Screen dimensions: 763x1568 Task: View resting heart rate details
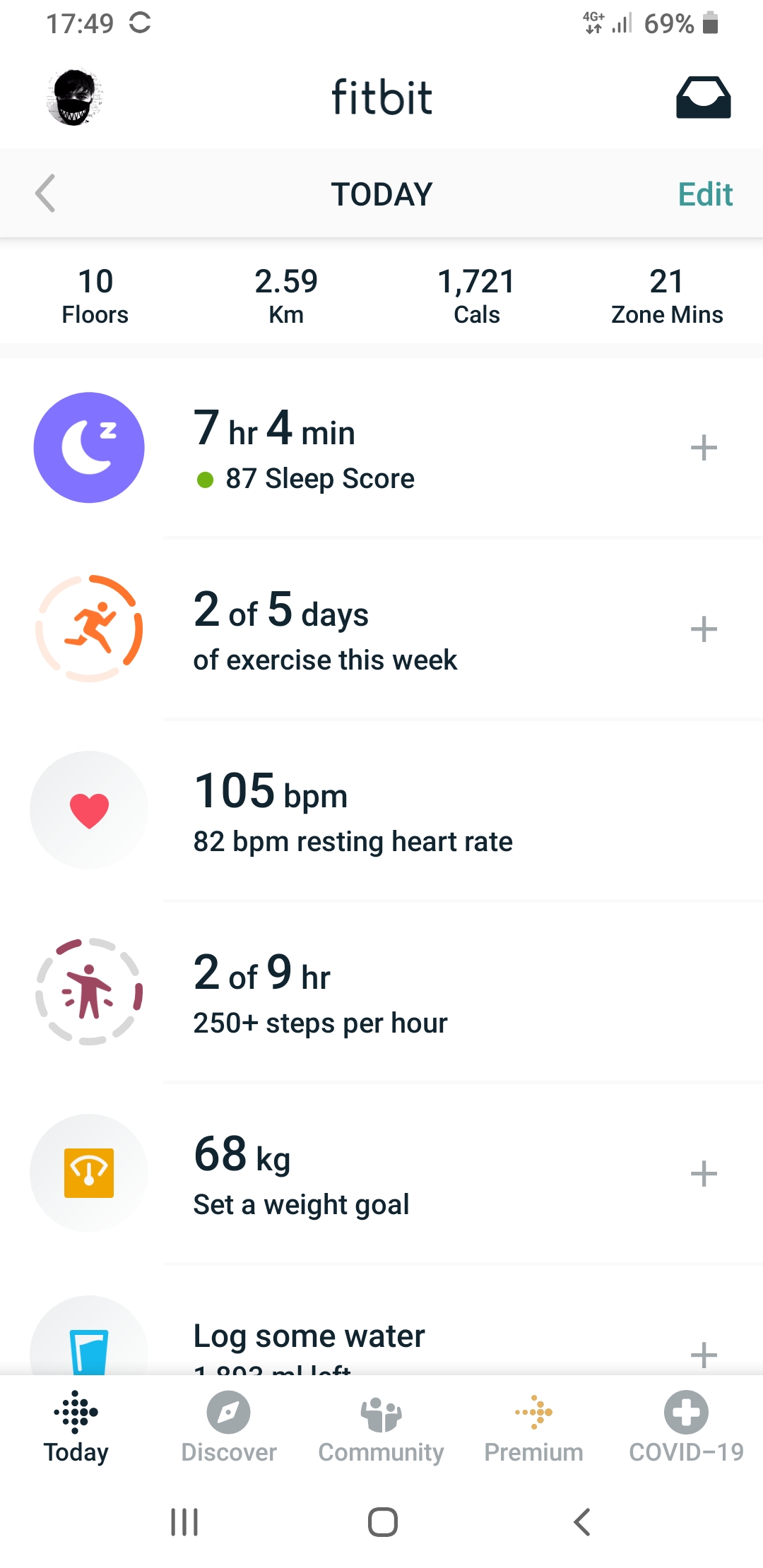click(x=381, y=810)
